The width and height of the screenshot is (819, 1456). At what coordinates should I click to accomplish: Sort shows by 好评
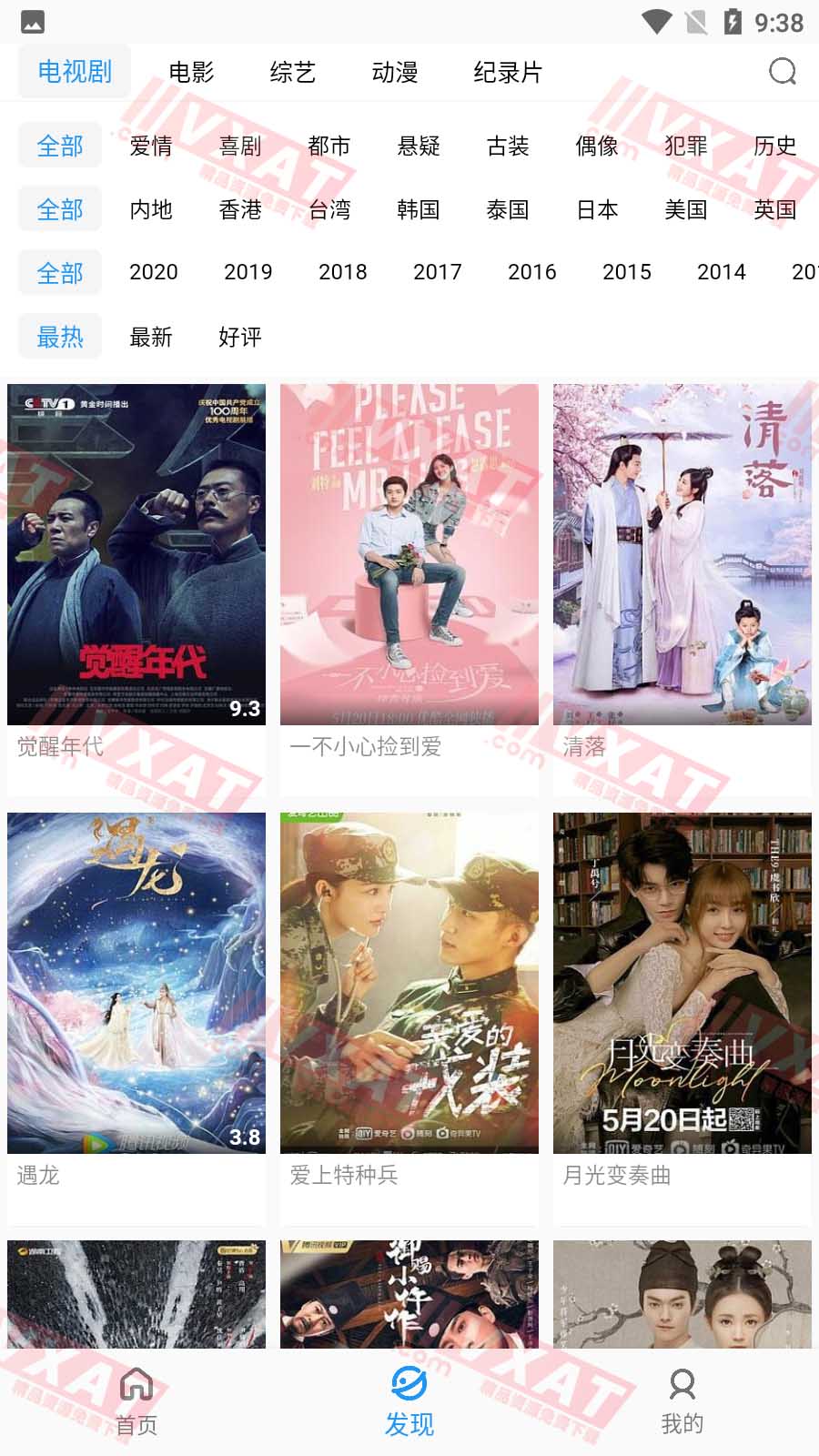pyautogui.click(x=240, y=337)
